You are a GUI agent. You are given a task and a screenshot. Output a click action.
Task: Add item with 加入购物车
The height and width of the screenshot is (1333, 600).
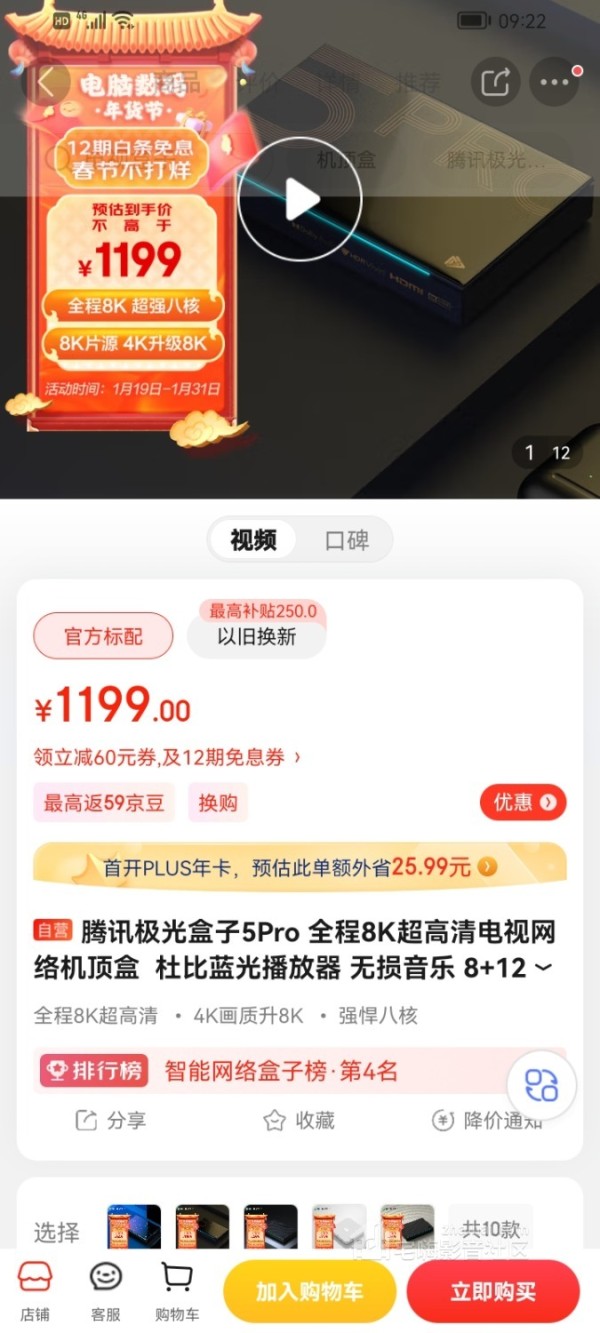pyautogui.click(x=309, y=1291)
